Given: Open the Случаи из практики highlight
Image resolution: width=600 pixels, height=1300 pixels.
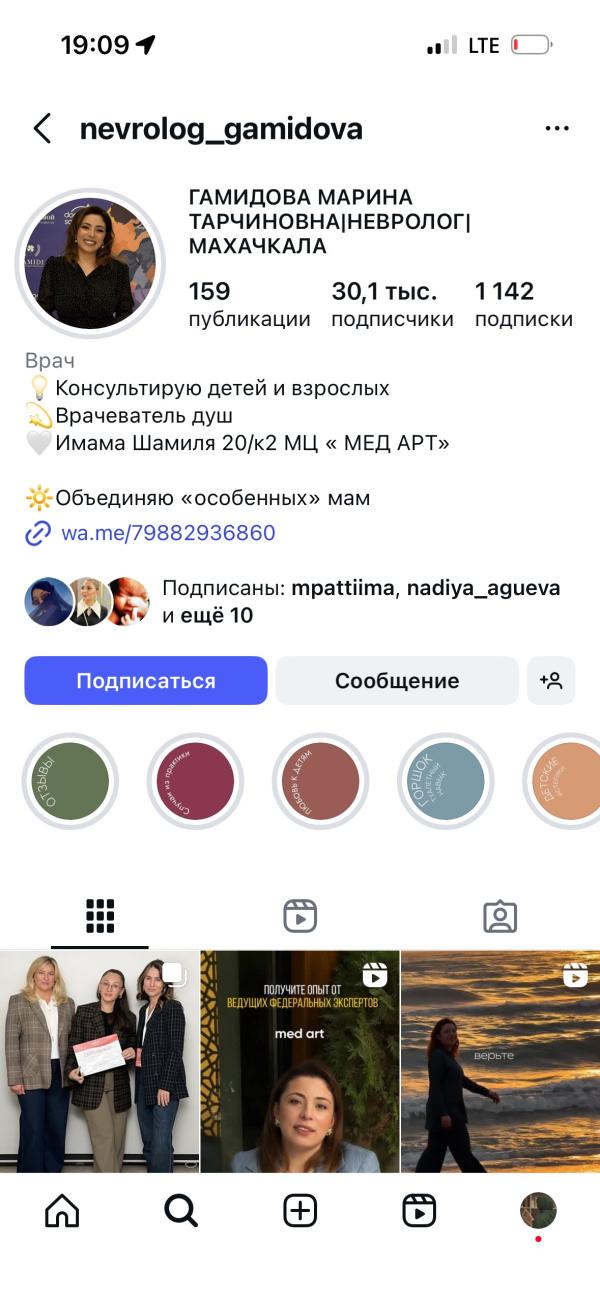Looking at the screenshot, I should pos(196,781).
